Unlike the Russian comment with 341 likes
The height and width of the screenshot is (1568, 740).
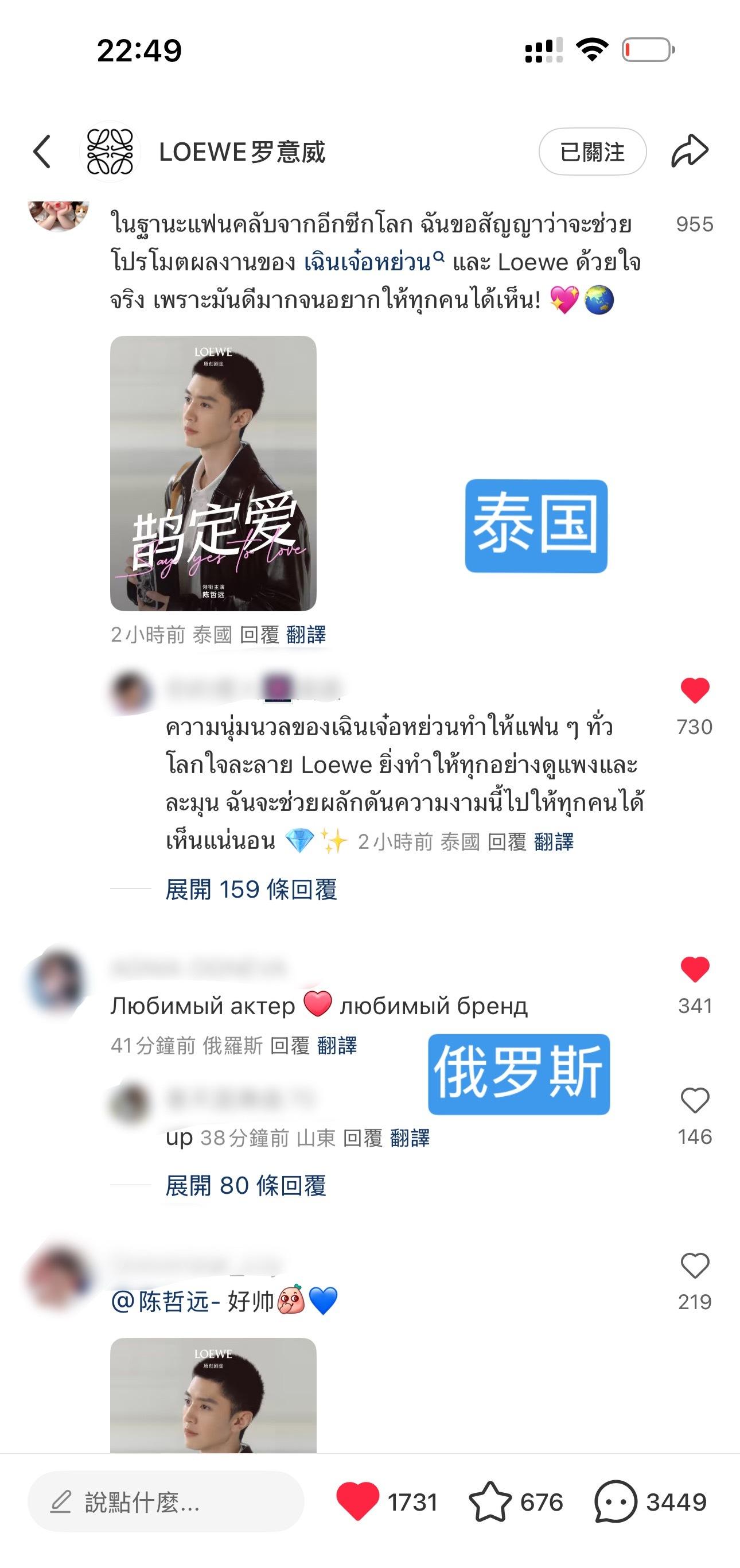695,969
